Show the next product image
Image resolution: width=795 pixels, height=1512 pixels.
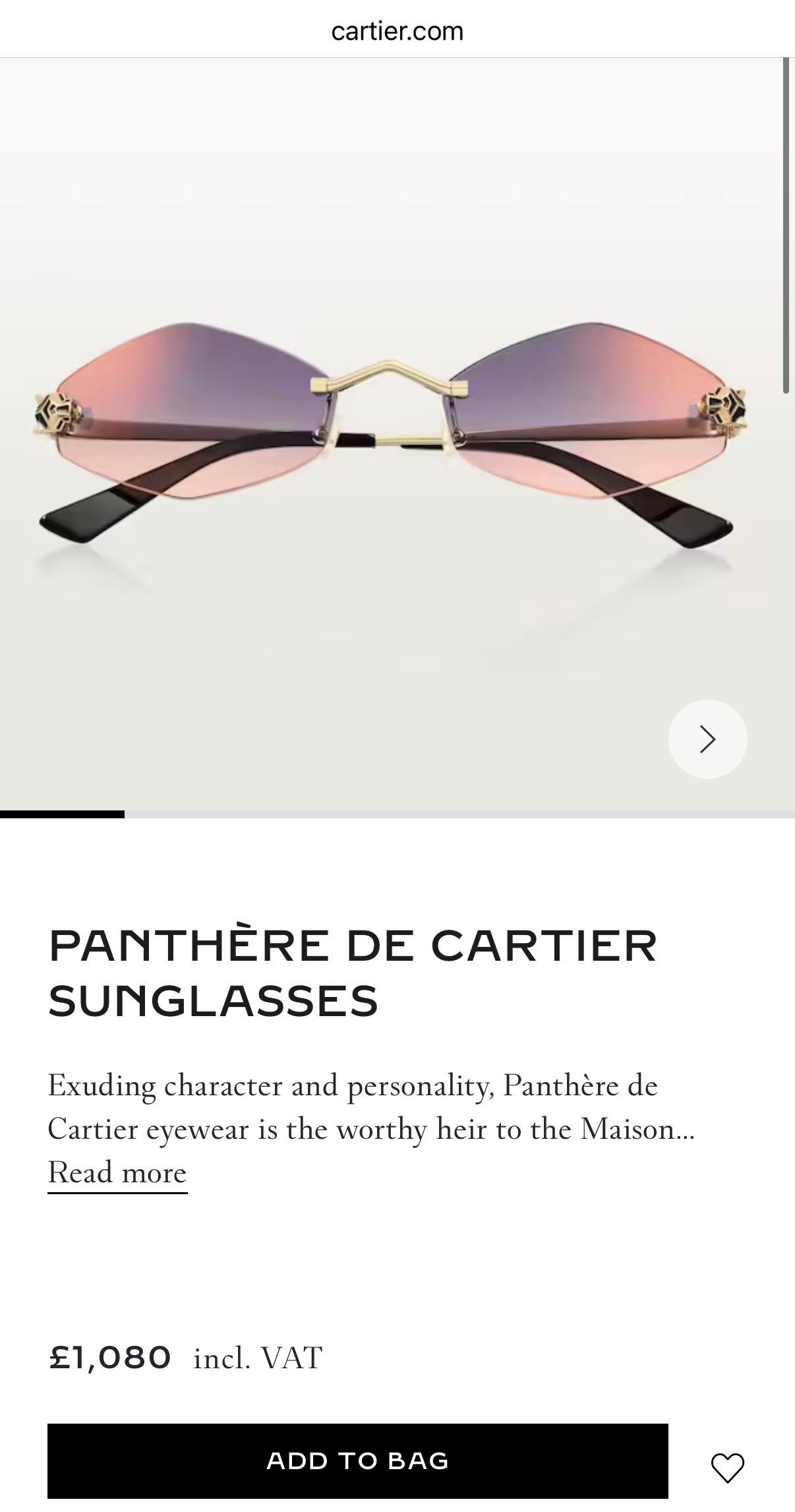[x=707, y=739]
